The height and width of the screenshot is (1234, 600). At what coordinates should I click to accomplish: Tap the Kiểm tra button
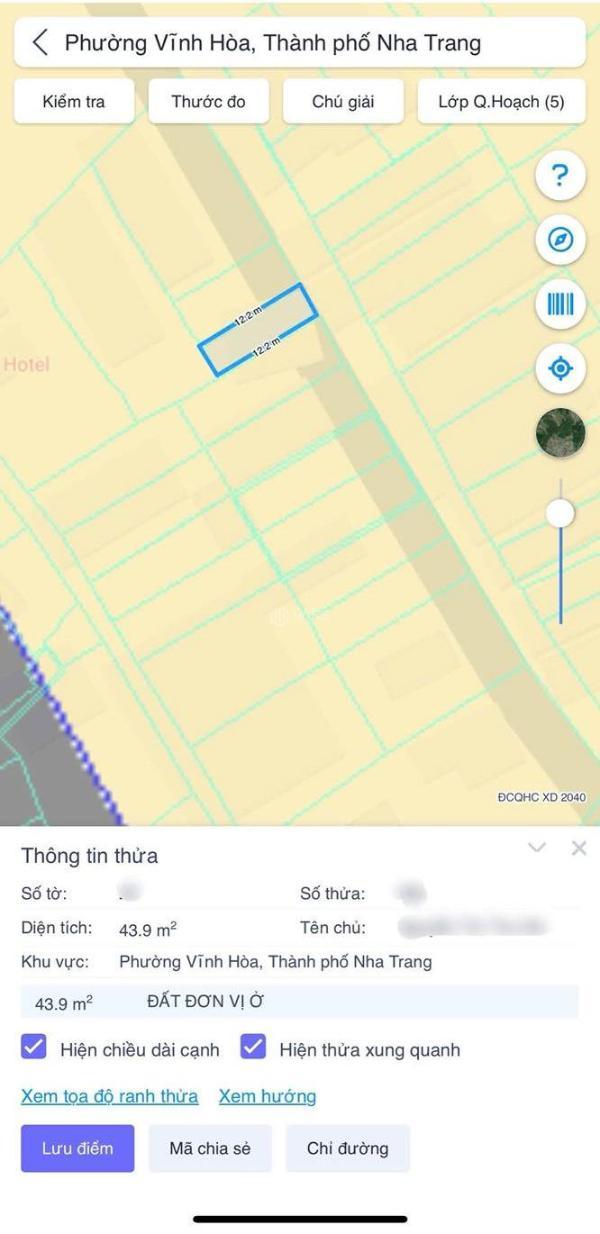click(x=74, y=102)
